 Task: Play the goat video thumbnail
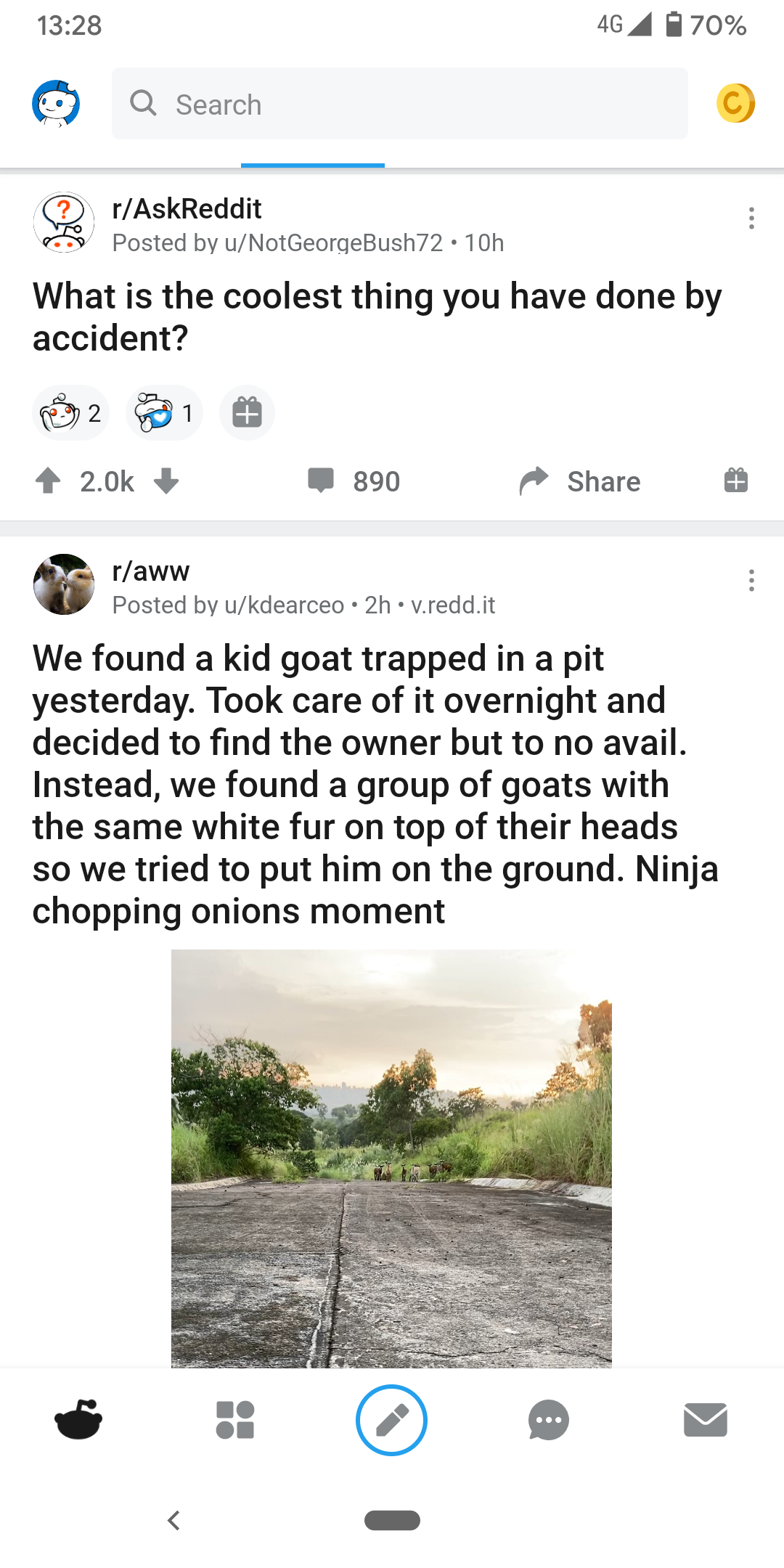click(392, 1161)
